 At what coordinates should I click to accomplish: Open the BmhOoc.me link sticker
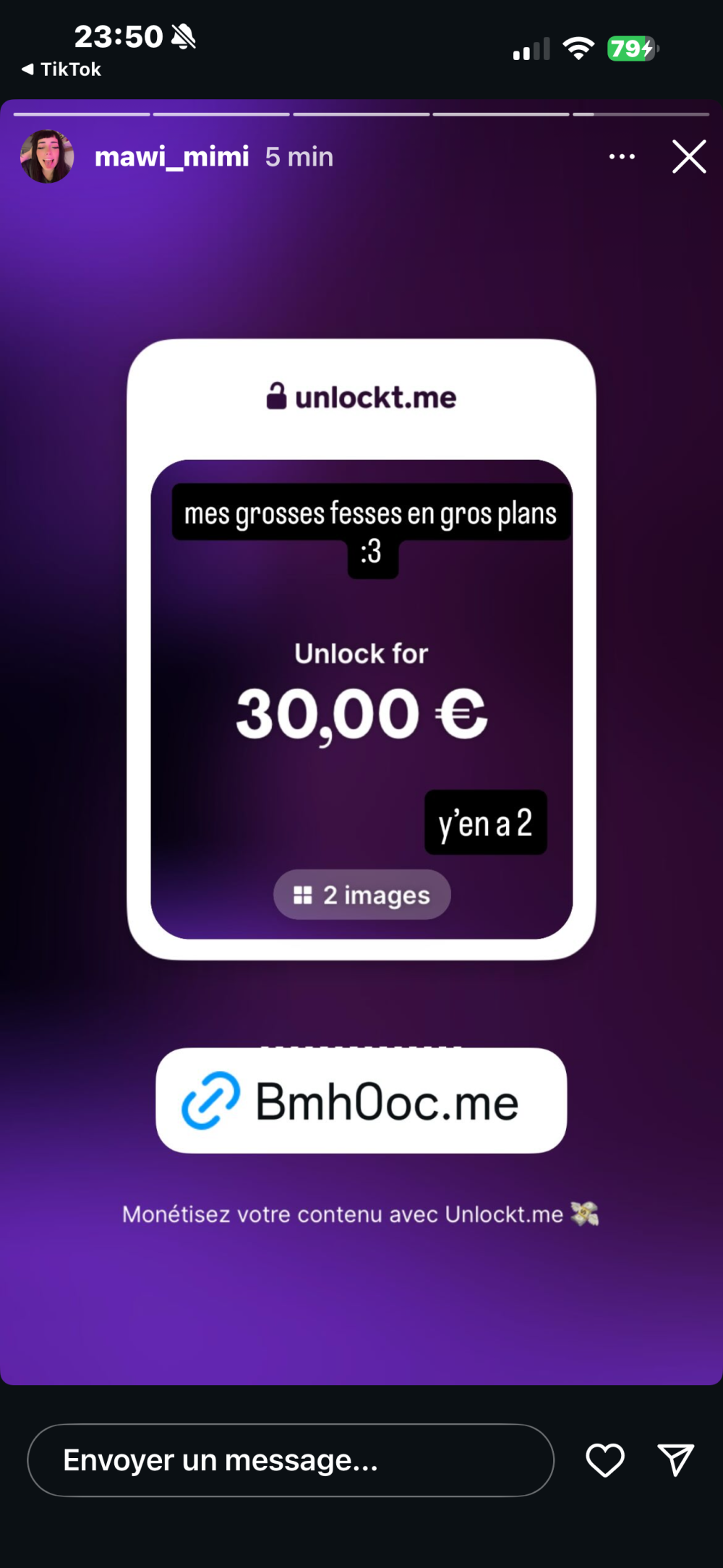click(x=361, y=1101)
